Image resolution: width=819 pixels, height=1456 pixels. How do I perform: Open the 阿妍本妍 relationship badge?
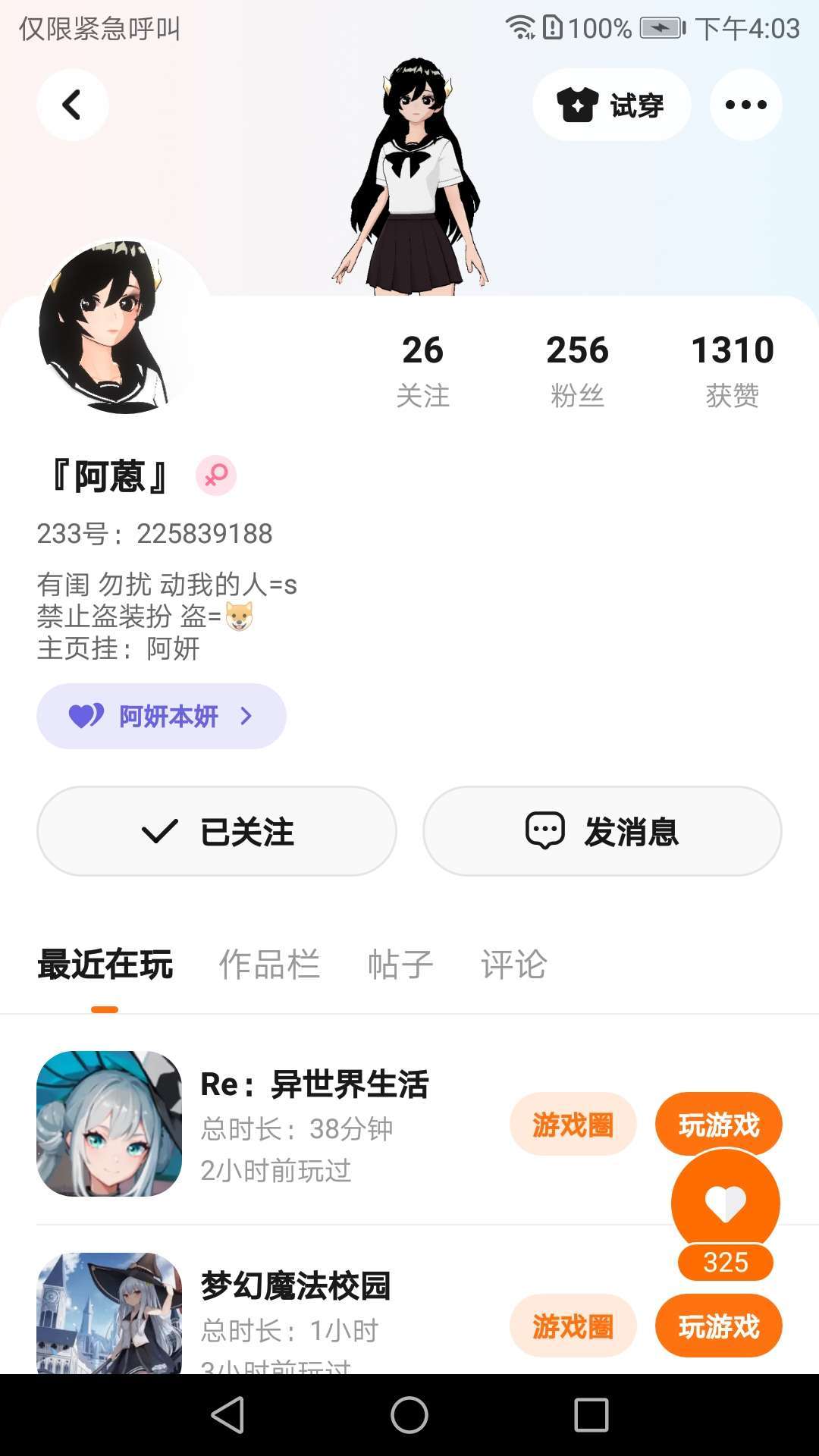[162, 716]
